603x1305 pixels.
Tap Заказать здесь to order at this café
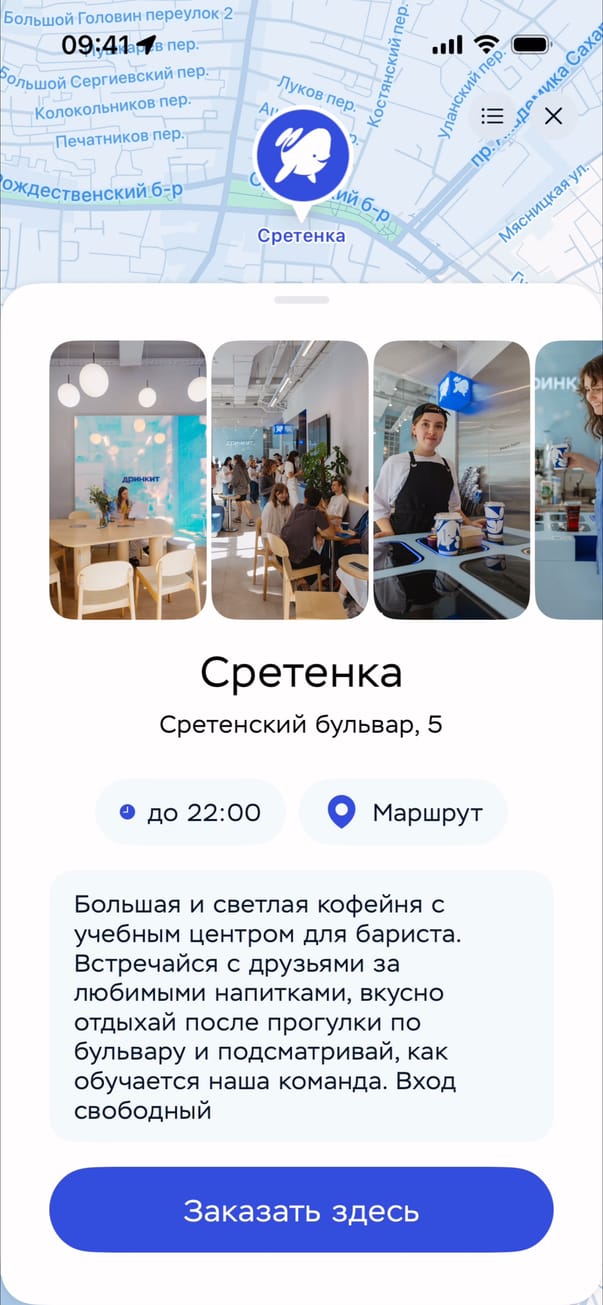click(301, 1210)
